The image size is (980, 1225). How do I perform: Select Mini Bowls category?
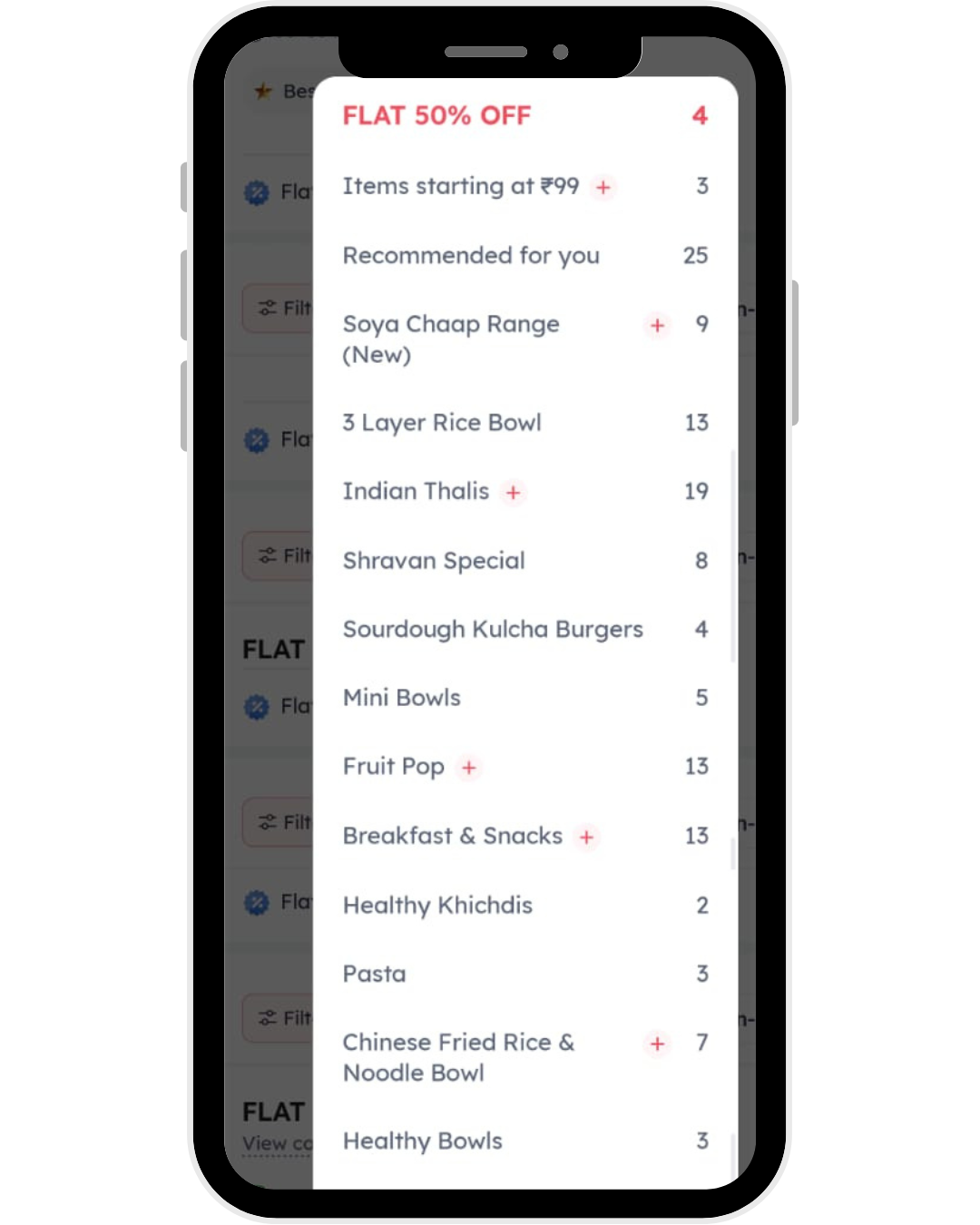(402, 698)
